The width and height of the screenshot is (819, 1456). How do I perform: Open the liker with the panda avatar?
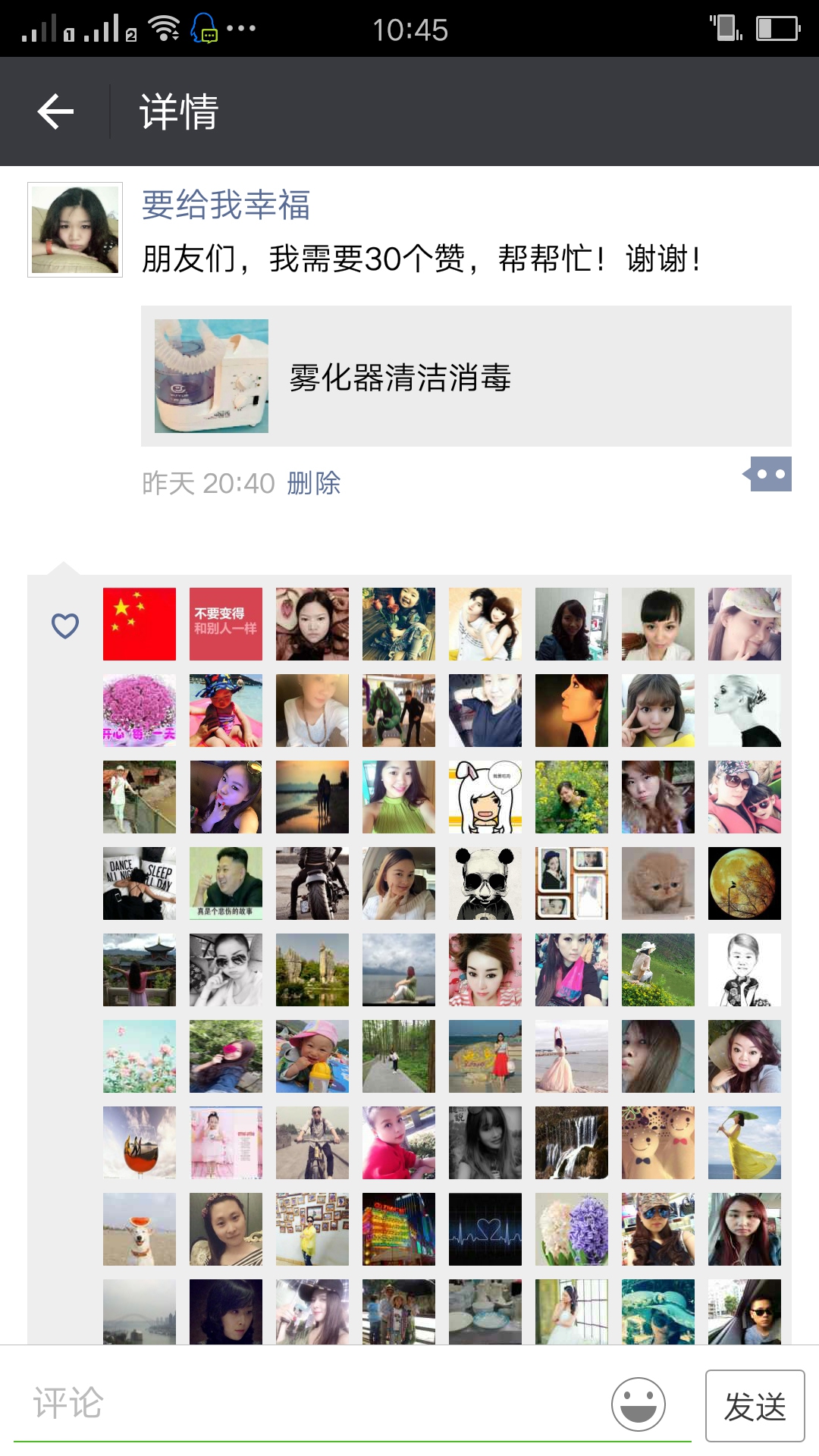(x=485, y=883)
